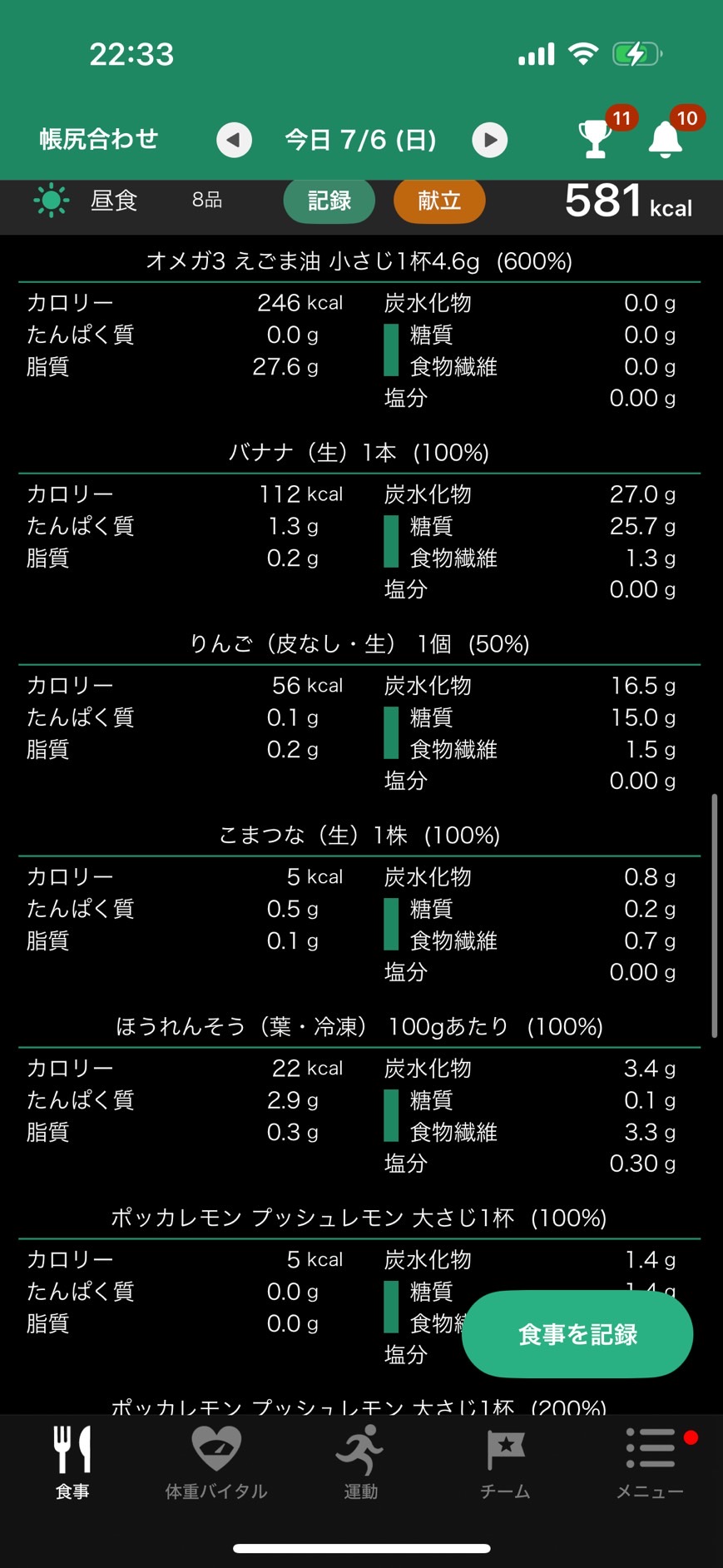Open the trophy achievements icon
Viewport: 723px width, 1568px height.
click(x=596, y=139)
